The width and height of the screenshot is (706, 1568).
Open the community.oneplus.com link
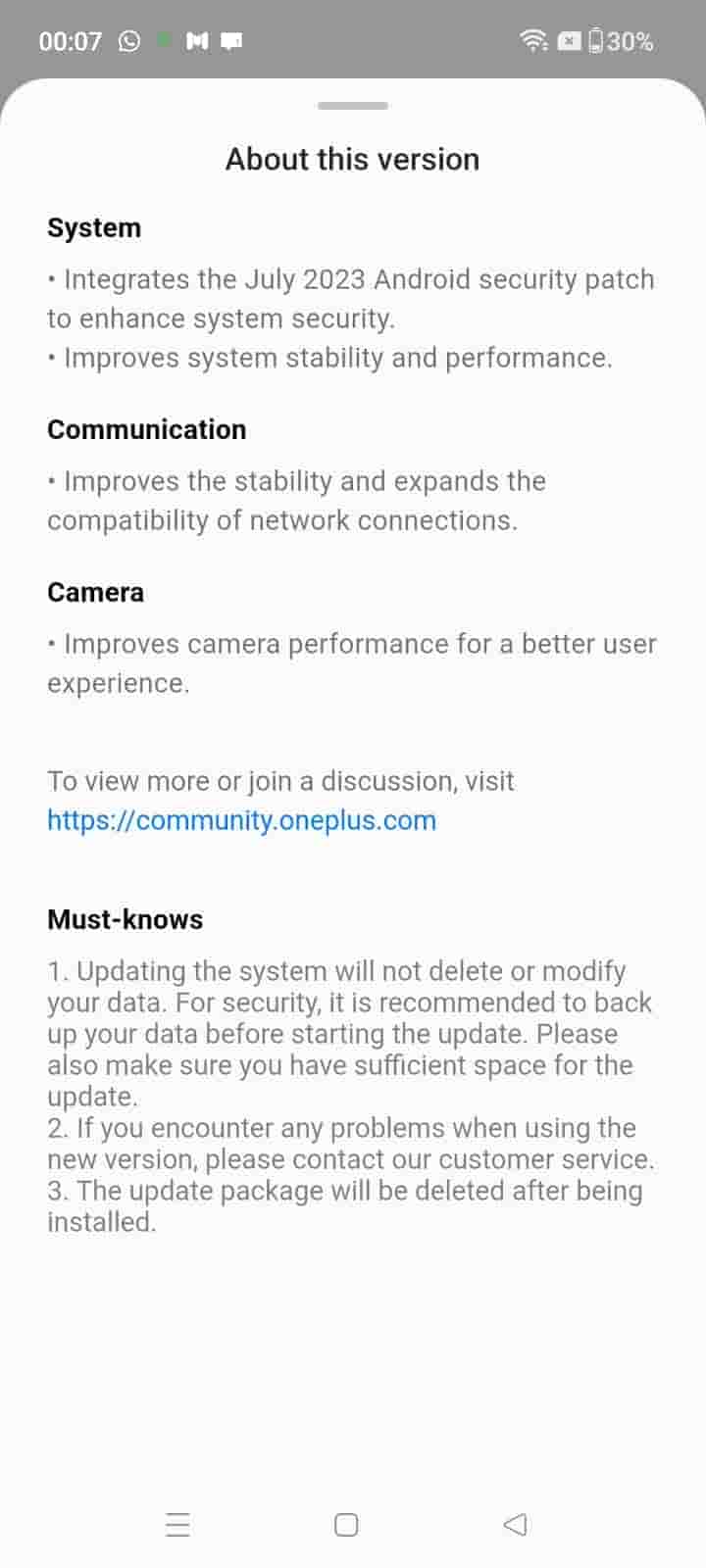pyautogui.click(x=241, y=820)
